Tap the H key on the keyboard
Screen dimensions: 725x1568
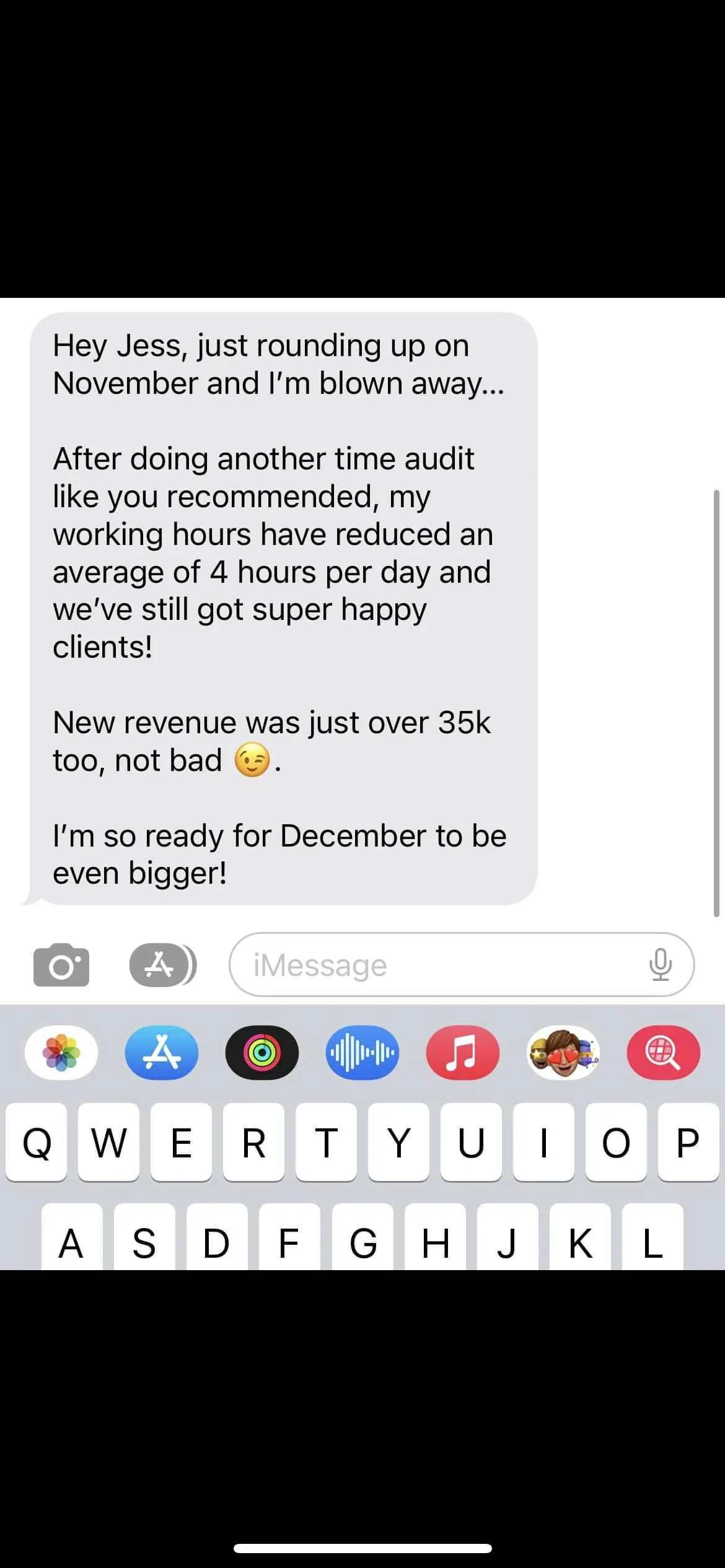pyautogui.click(x=435, y=1237)
